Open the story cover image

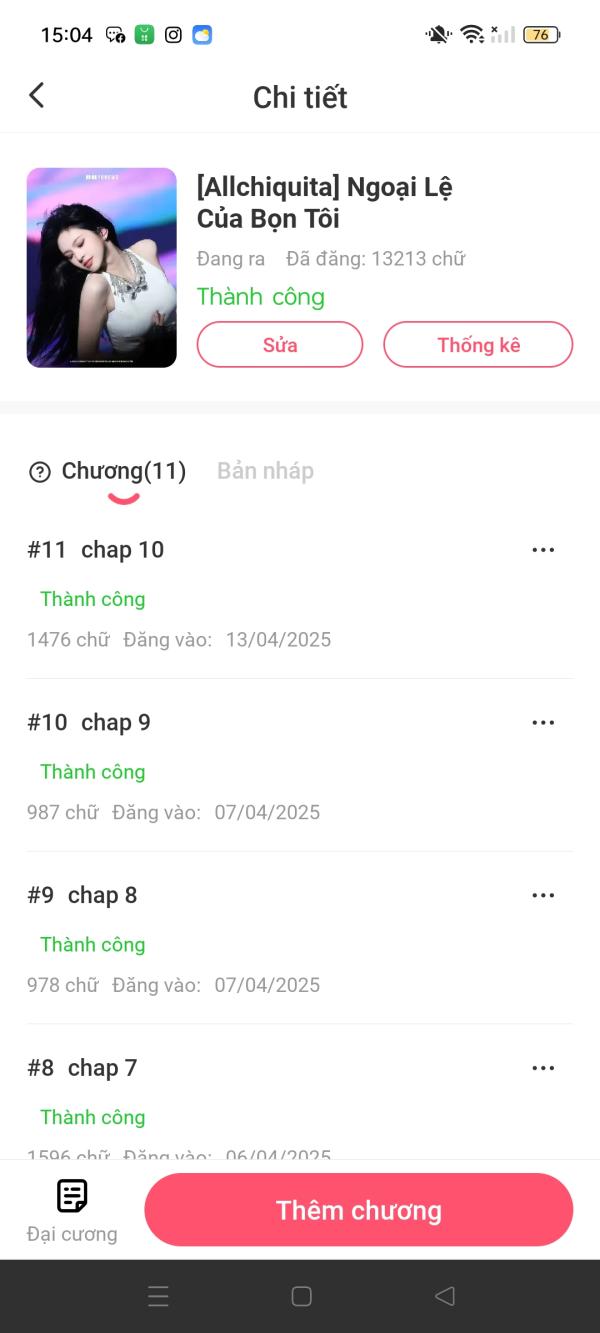(102, 268)
